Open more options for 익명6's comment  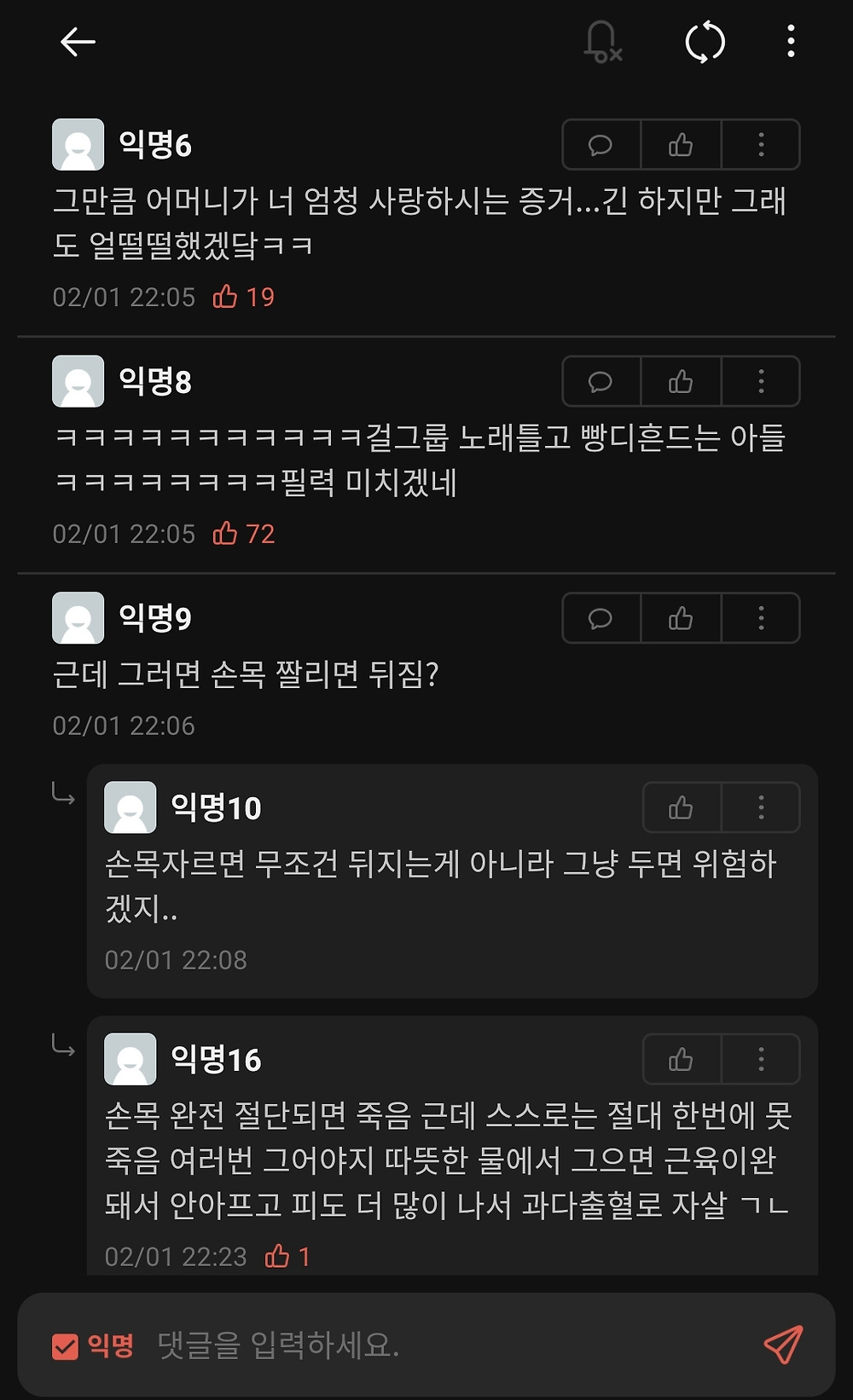(x=761, y=145)
